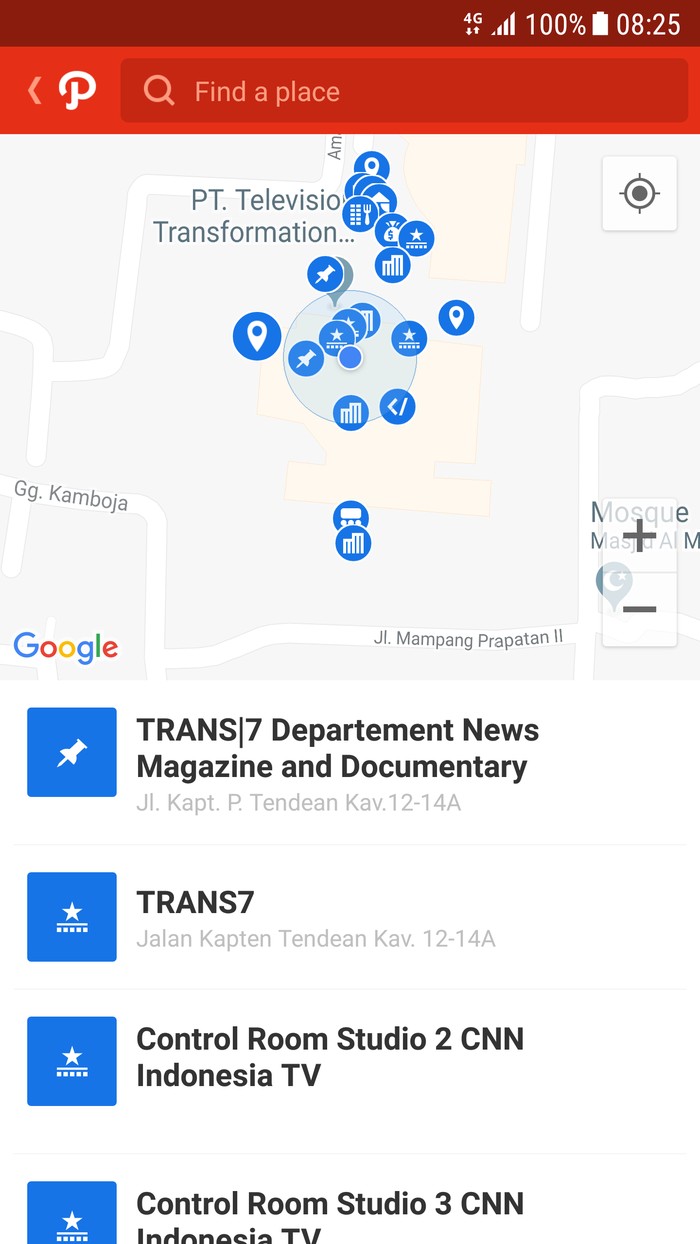Zoom out on the map
The image size is (700, 1244).
pos(639,609)
